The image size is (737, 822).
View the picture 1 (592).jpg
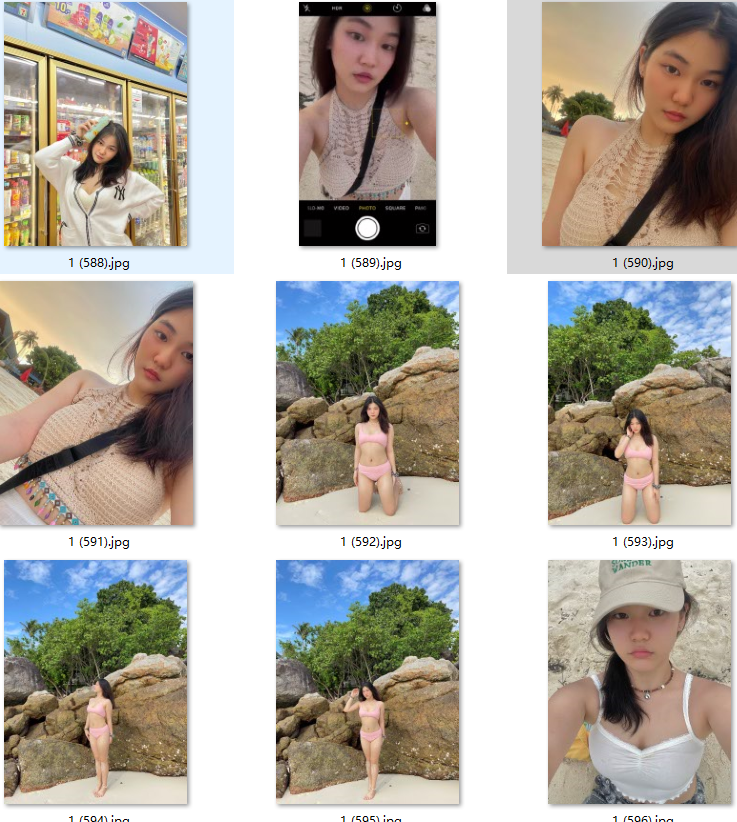368,403
